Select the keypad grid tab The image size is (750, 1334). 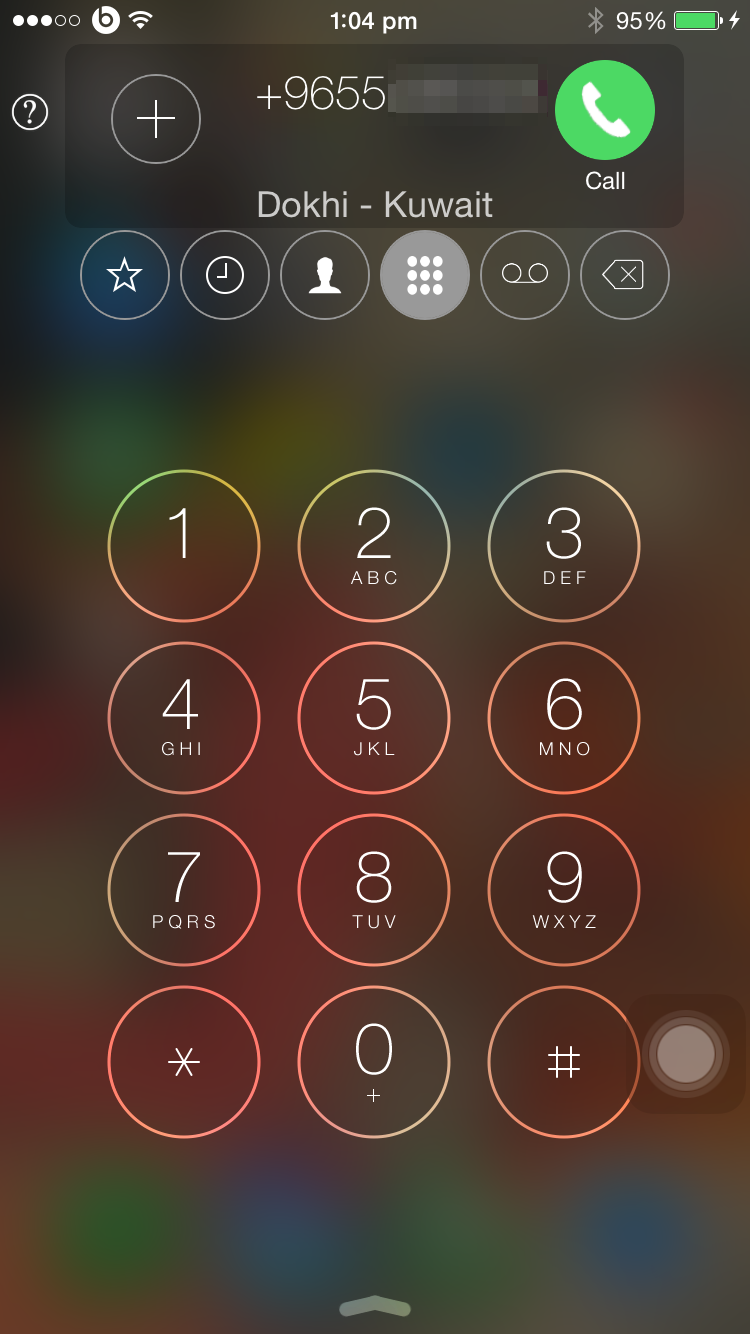pos(425,275)
